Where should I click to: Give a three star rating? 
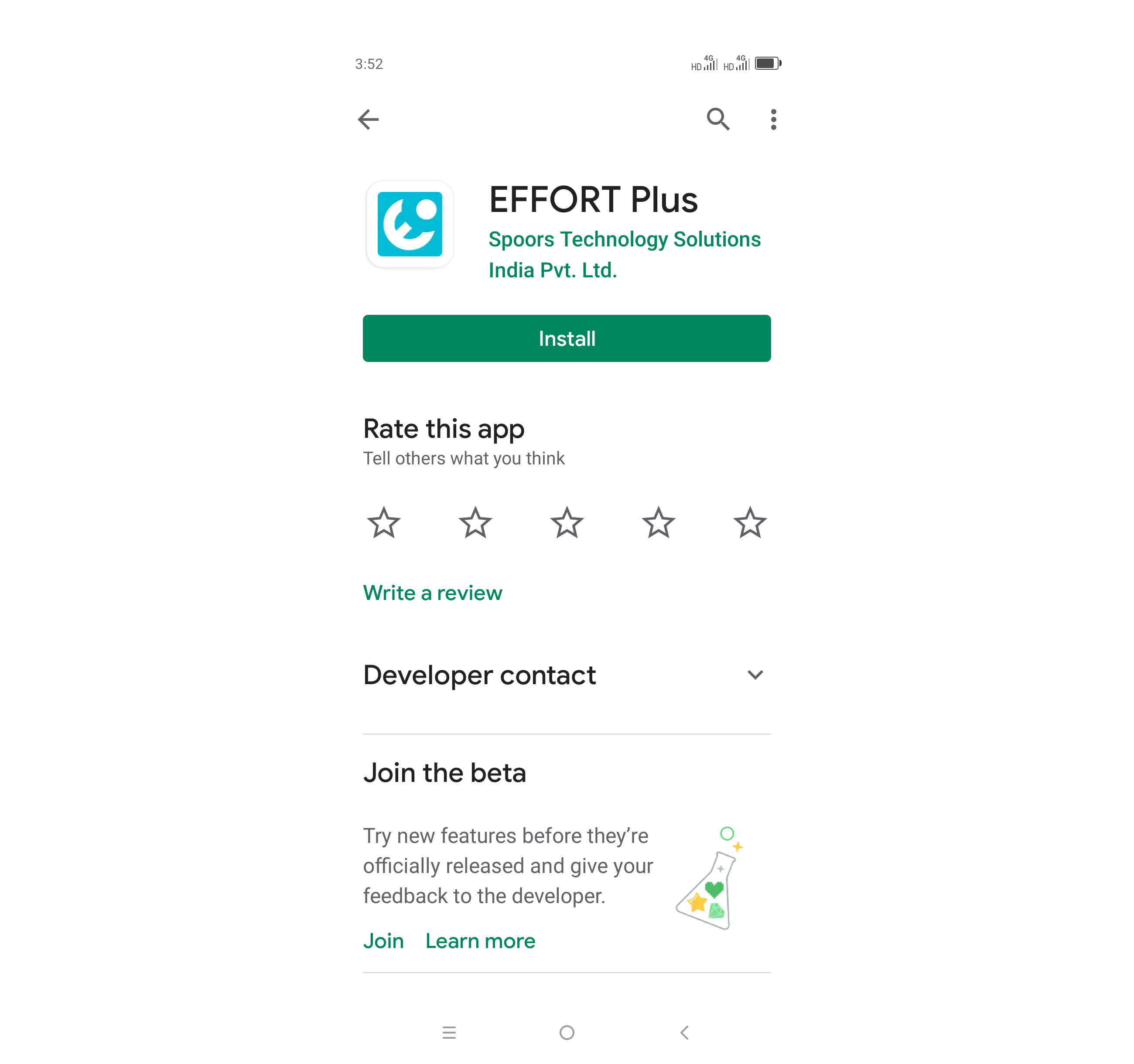pos(567,523)
